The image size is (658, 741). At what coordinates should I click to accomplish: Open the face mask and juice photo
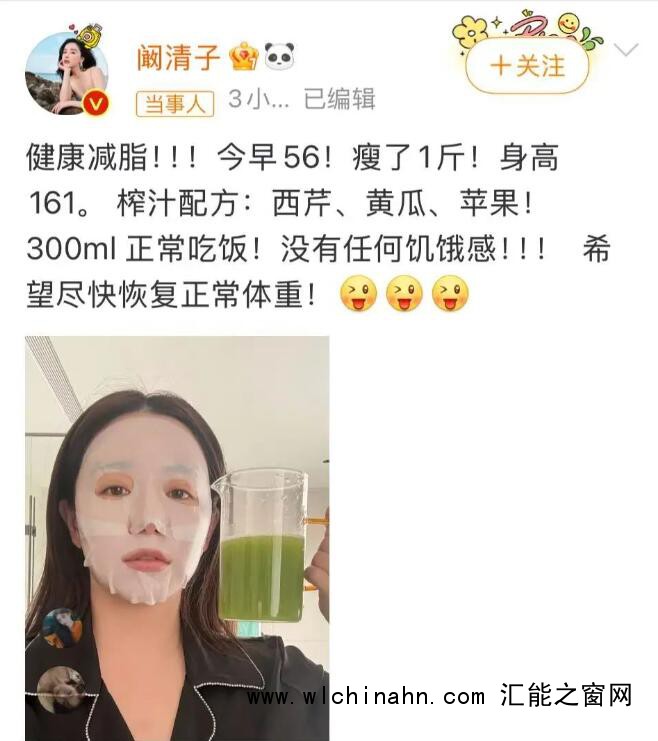pos(177,537)
